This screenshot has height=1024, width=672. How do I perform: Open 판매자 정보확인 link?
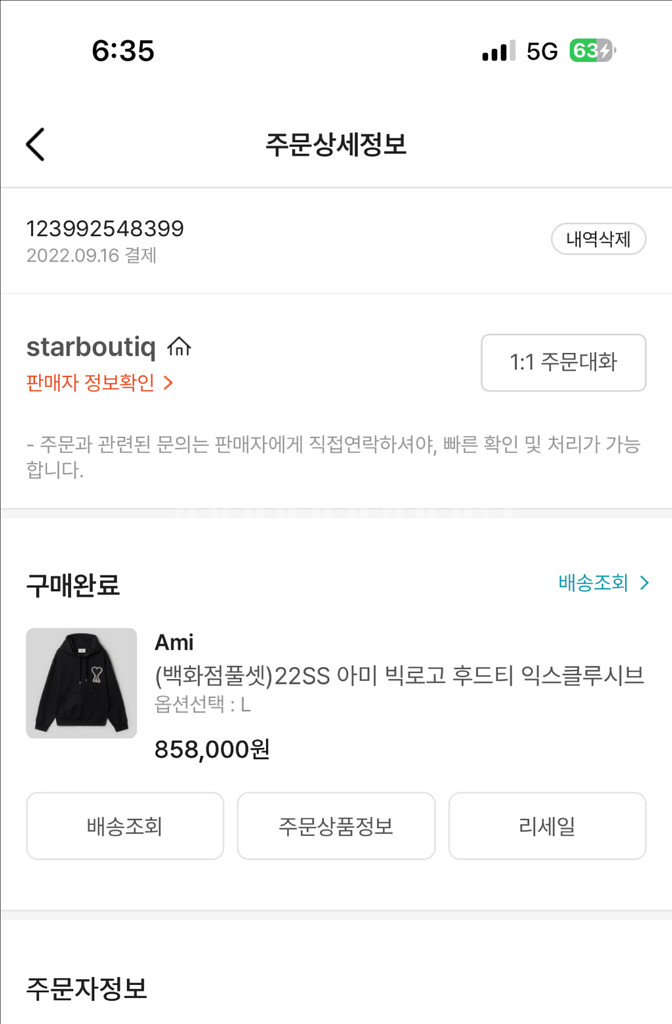click(100, 382)
